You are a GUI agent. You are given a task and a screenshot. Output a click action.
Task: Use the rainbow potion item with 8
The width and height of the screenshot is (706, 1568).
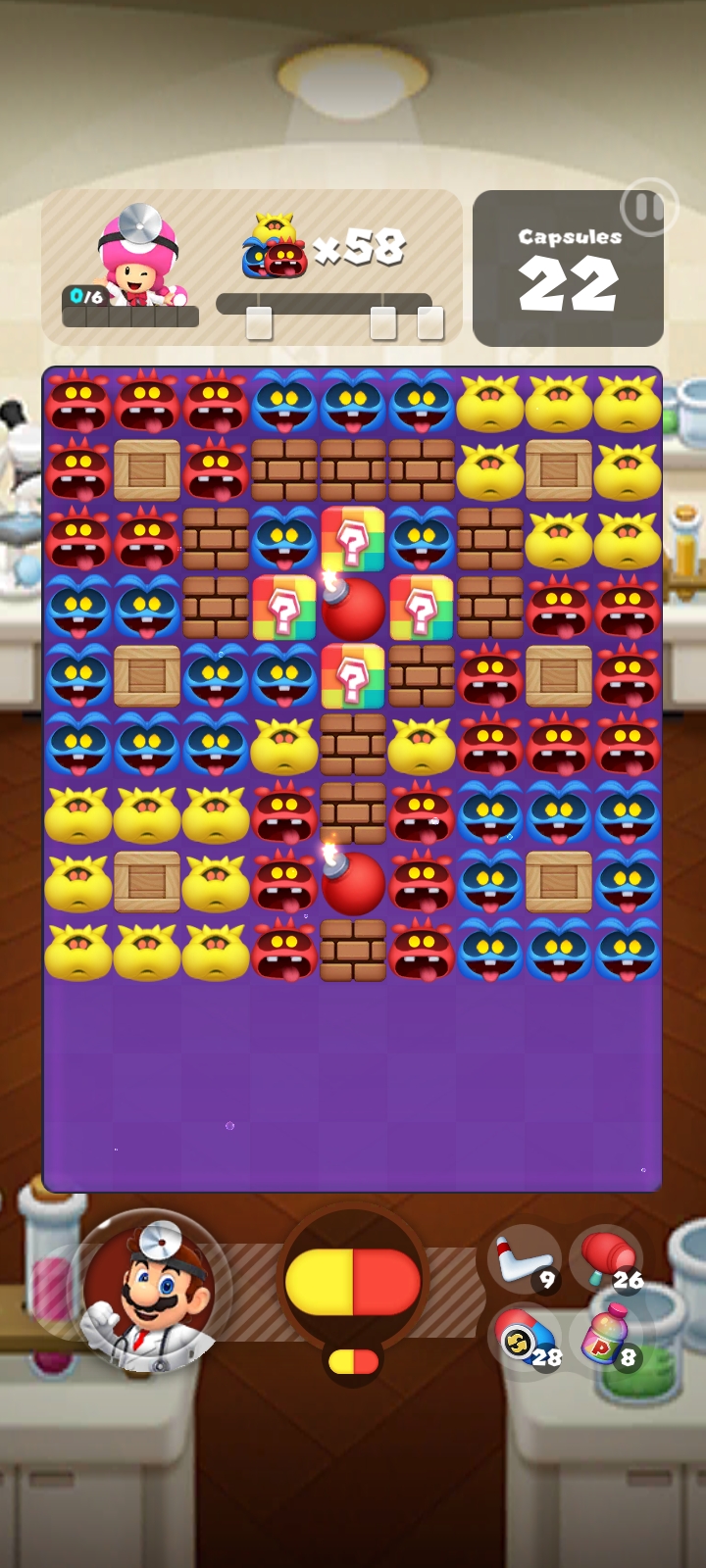pos(607,1338)
